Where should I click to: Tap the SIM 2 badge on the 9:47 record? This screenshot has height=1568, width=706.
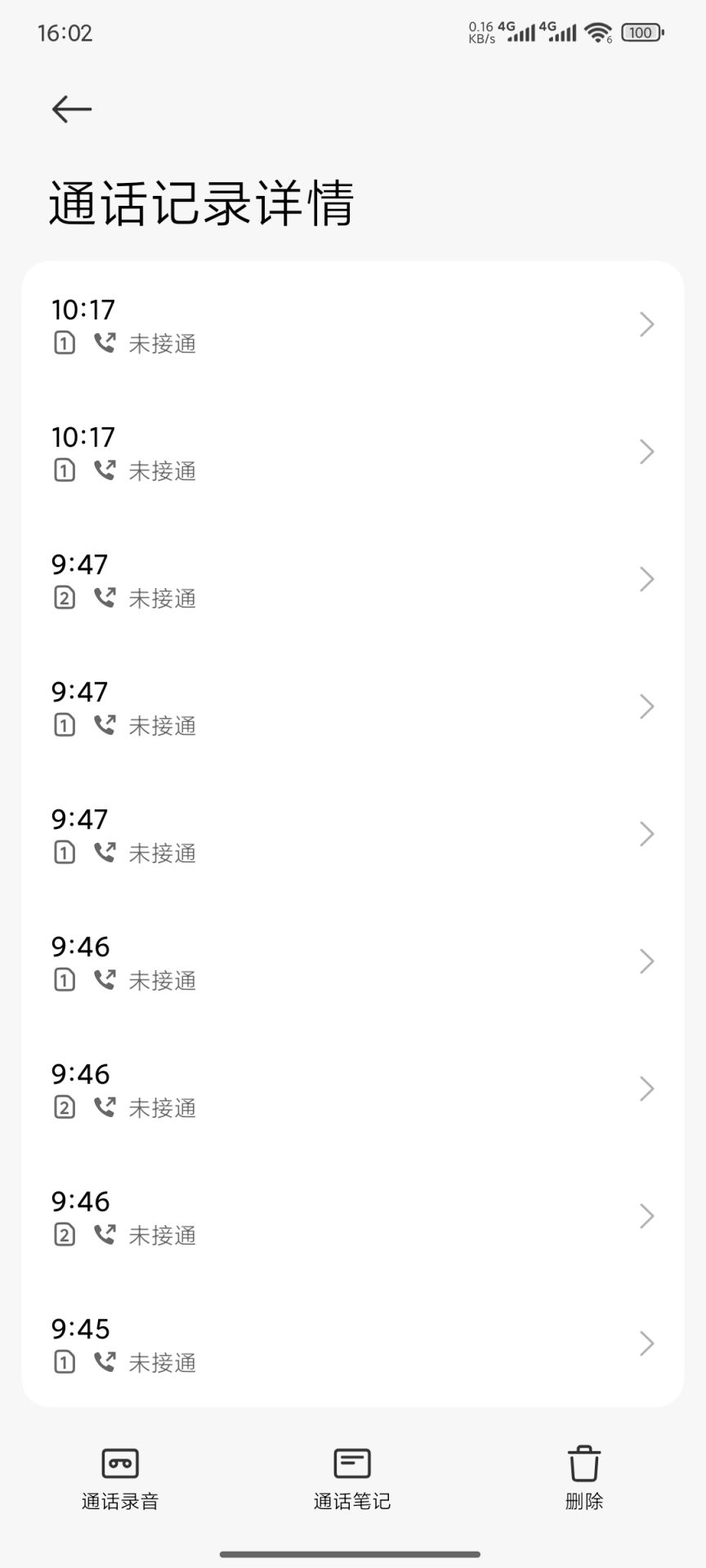point(64,598)
